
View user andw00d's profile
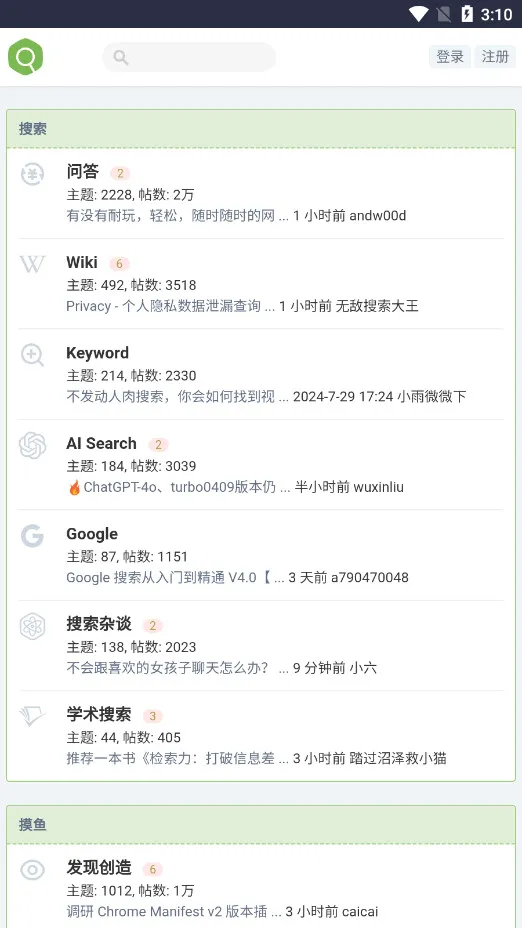coord(378,215)
